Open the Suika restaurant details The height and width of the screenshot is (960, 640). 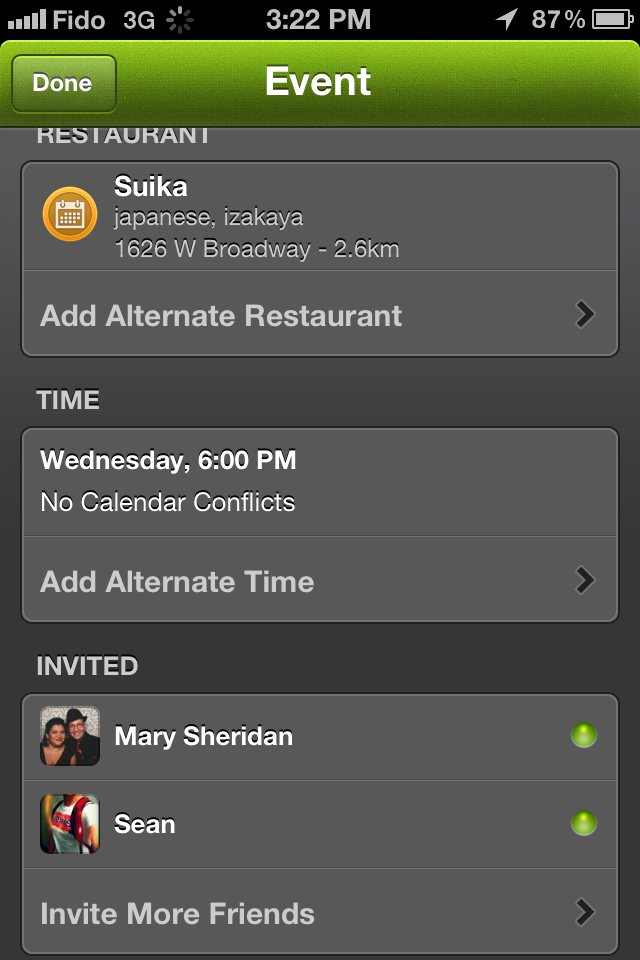click(x=320, y=216)
